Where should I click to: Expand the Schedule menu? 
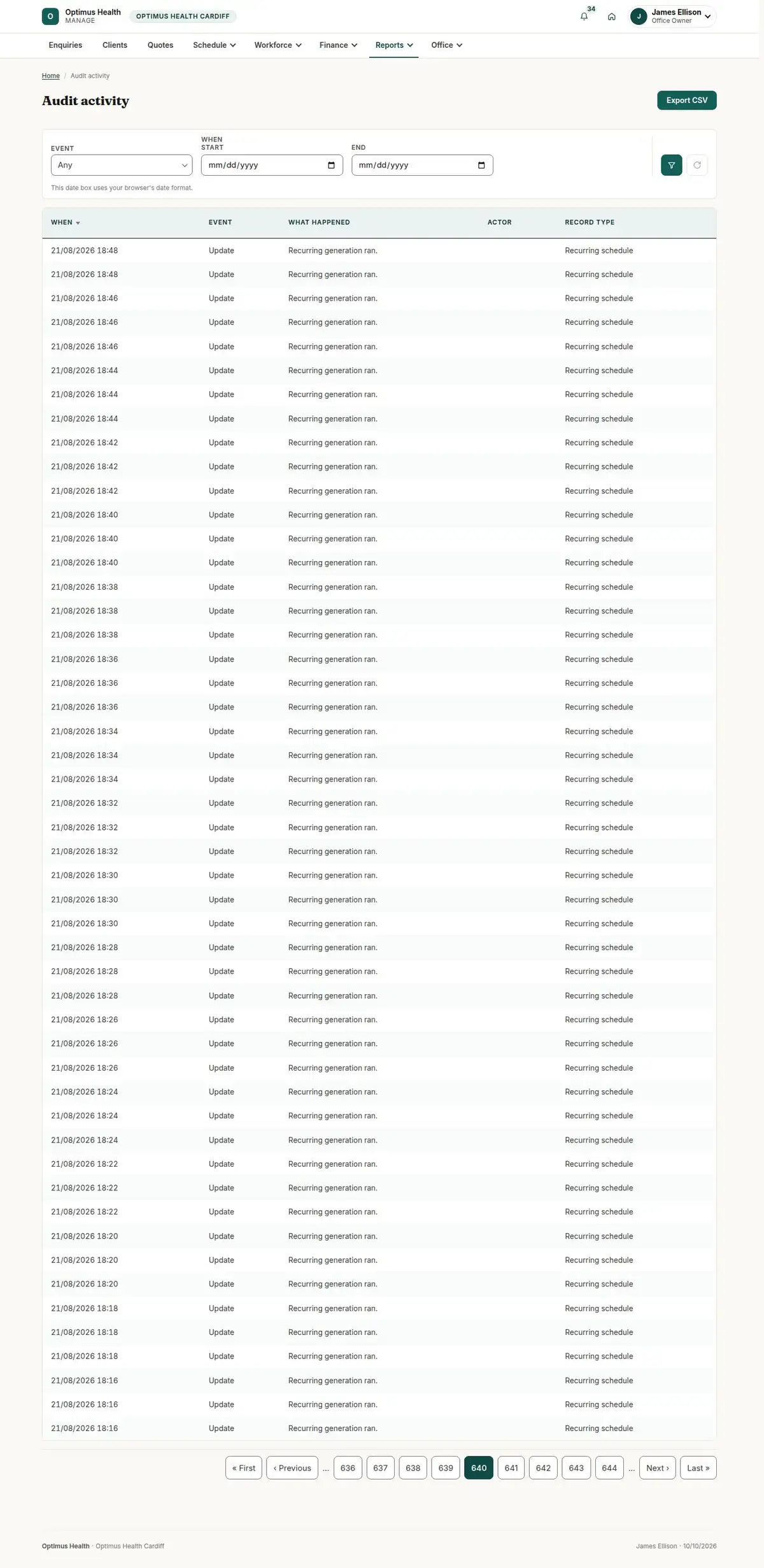[x=214, y=45]
